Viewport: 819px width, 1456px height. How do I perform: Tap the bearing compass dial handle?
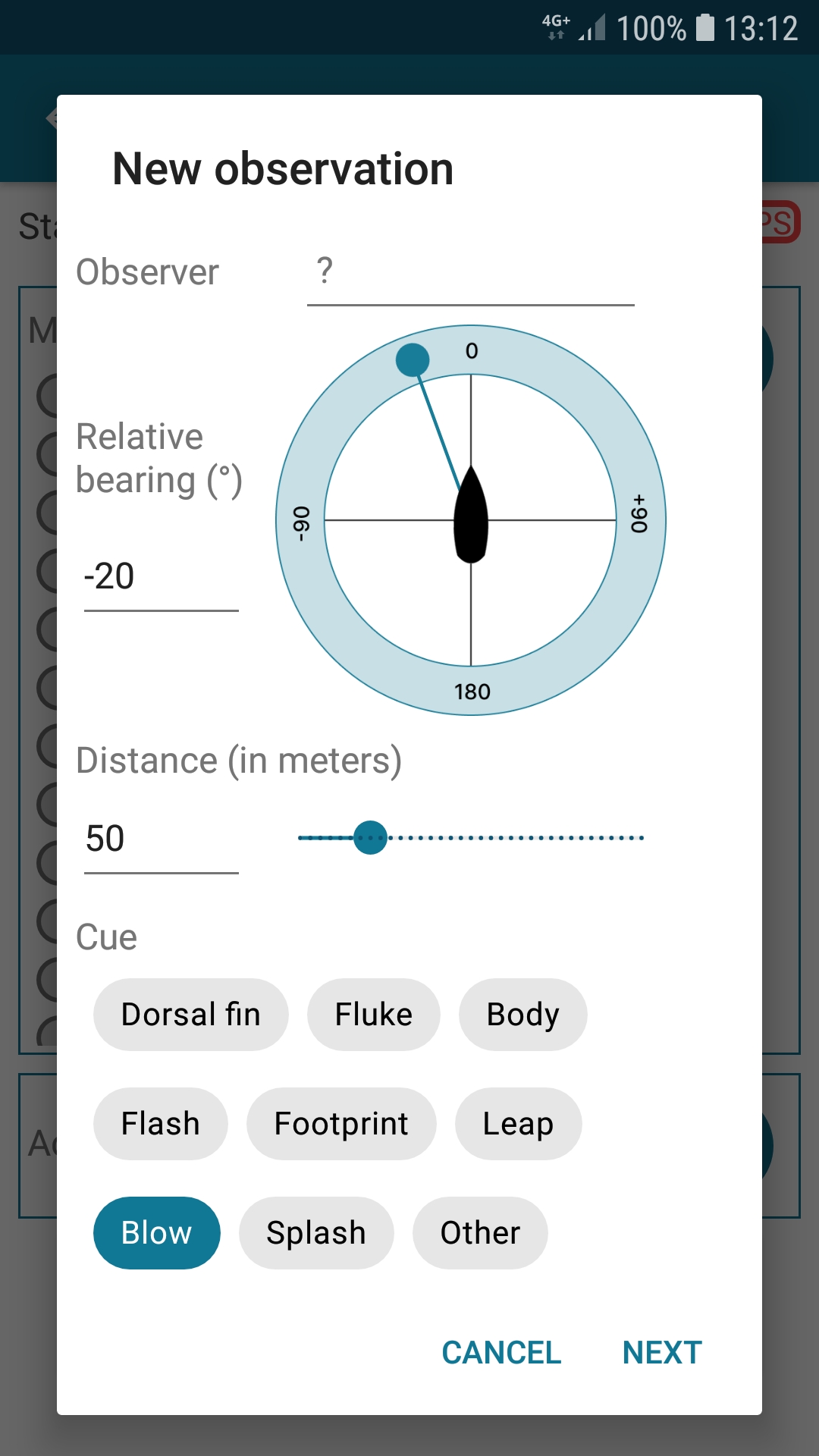(413, 359)
